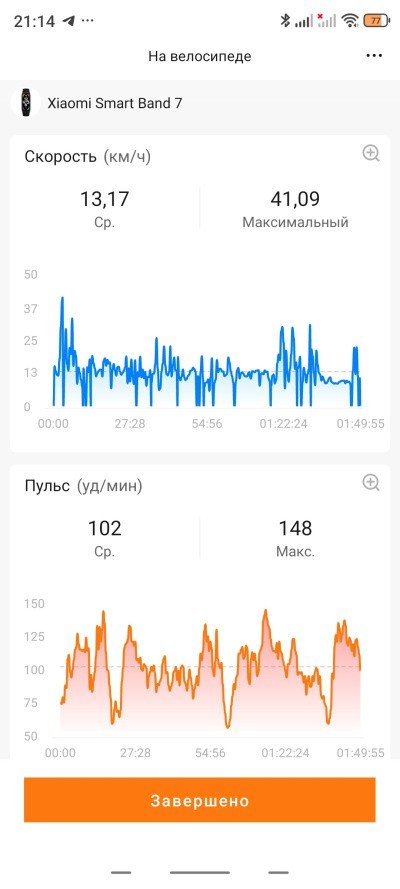Tap the Завершено button
This screenshot has height=889, width=400.
pyautogui.click(x=199, y=800)
